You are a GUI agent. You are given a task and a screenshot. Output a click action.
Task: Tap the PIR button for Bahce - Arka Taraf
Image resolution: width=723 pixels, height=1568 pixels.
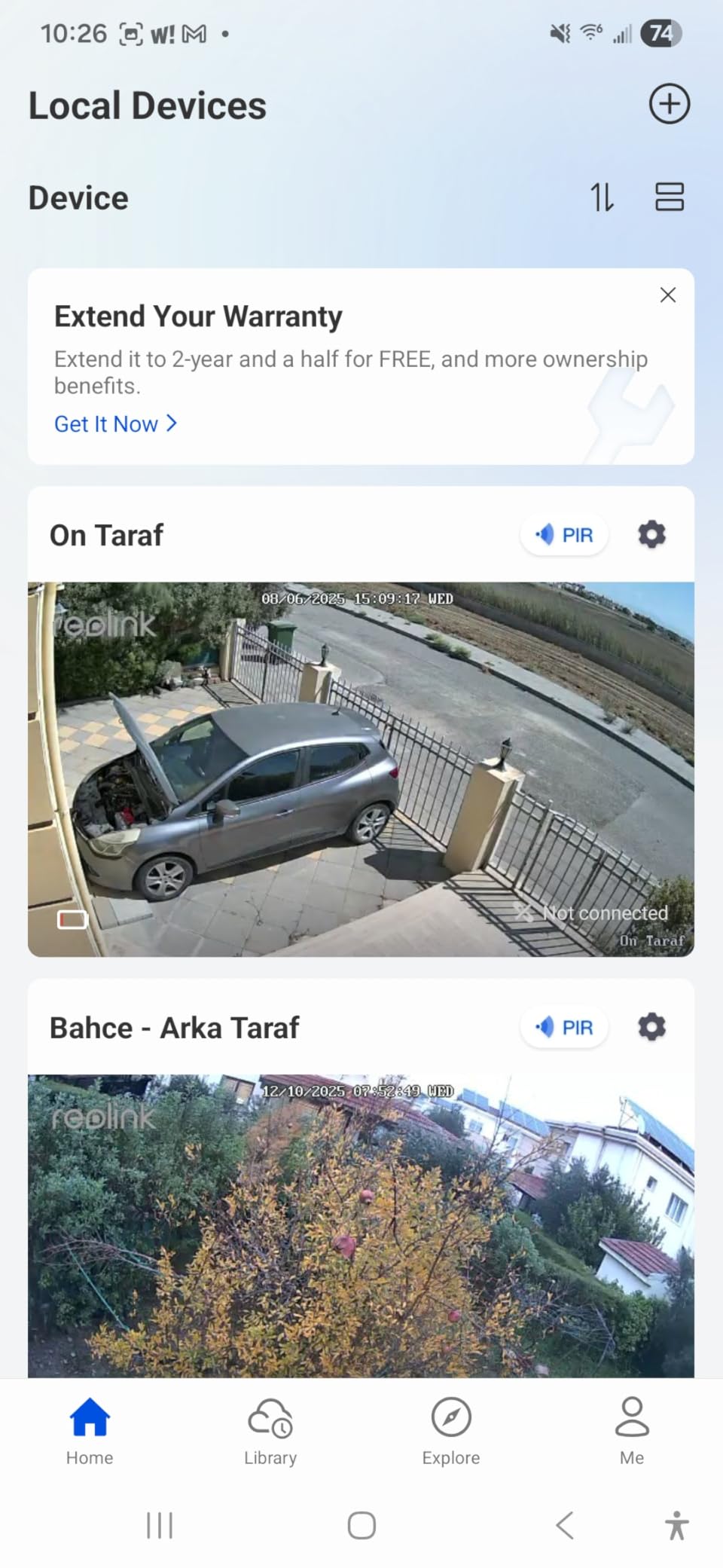click(x=564, y=1027)
